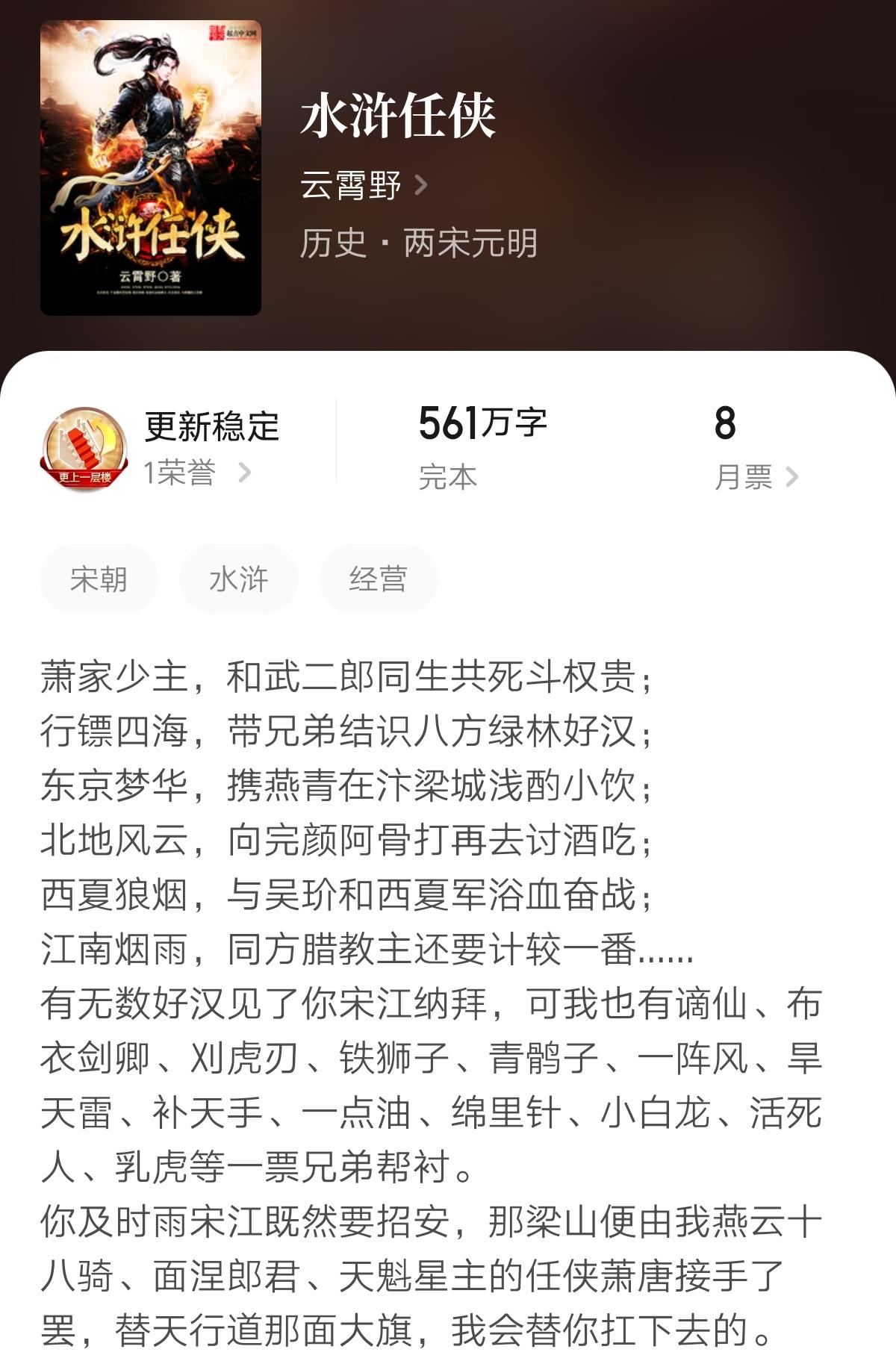
Task: Select the 经营 tag chip
Action: pyautogui.click(x=378, y=579)
